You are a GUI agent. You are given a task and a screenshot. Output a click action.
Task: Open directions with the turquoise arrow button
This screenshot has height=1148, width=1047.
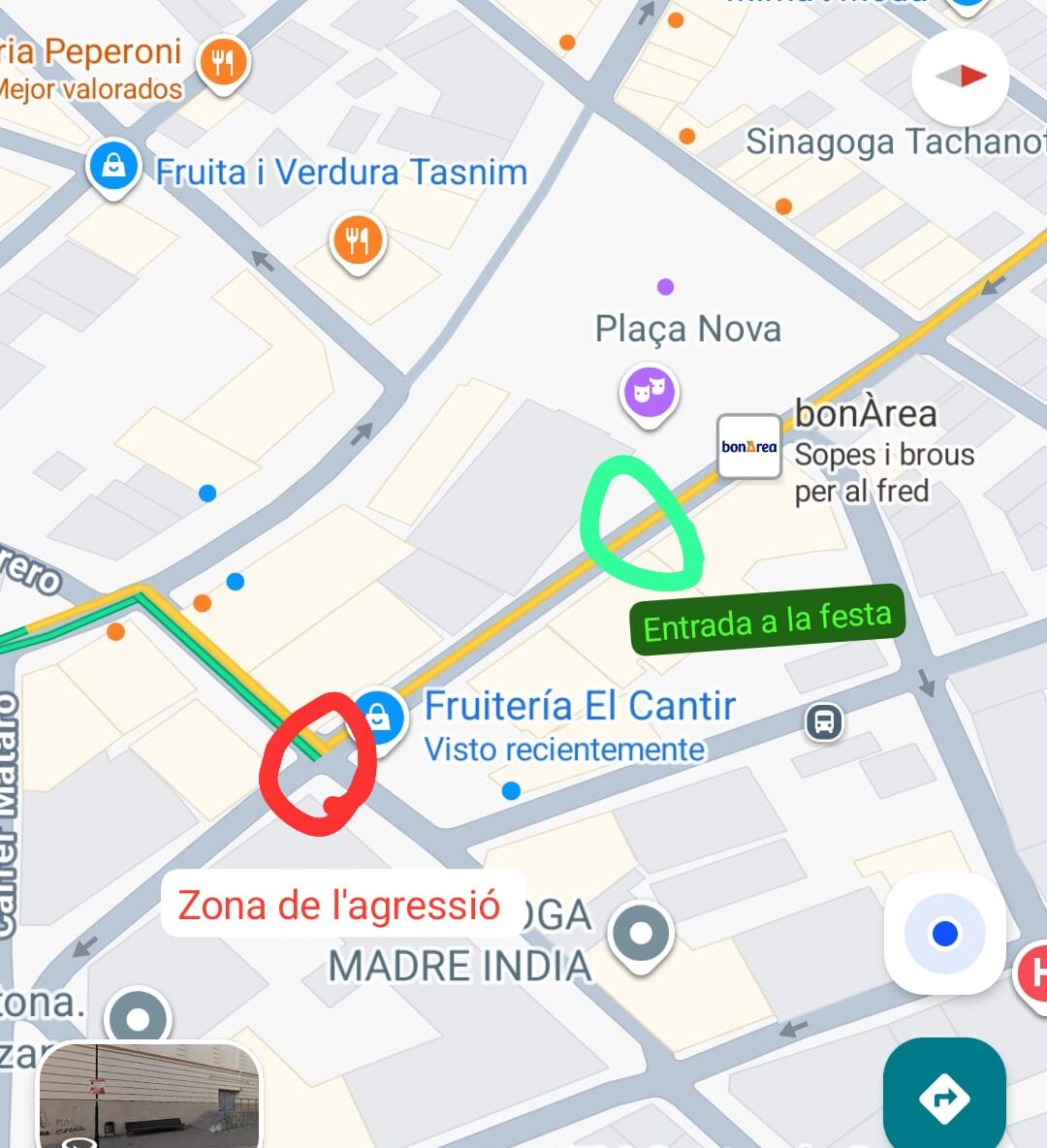[944, 1097]
